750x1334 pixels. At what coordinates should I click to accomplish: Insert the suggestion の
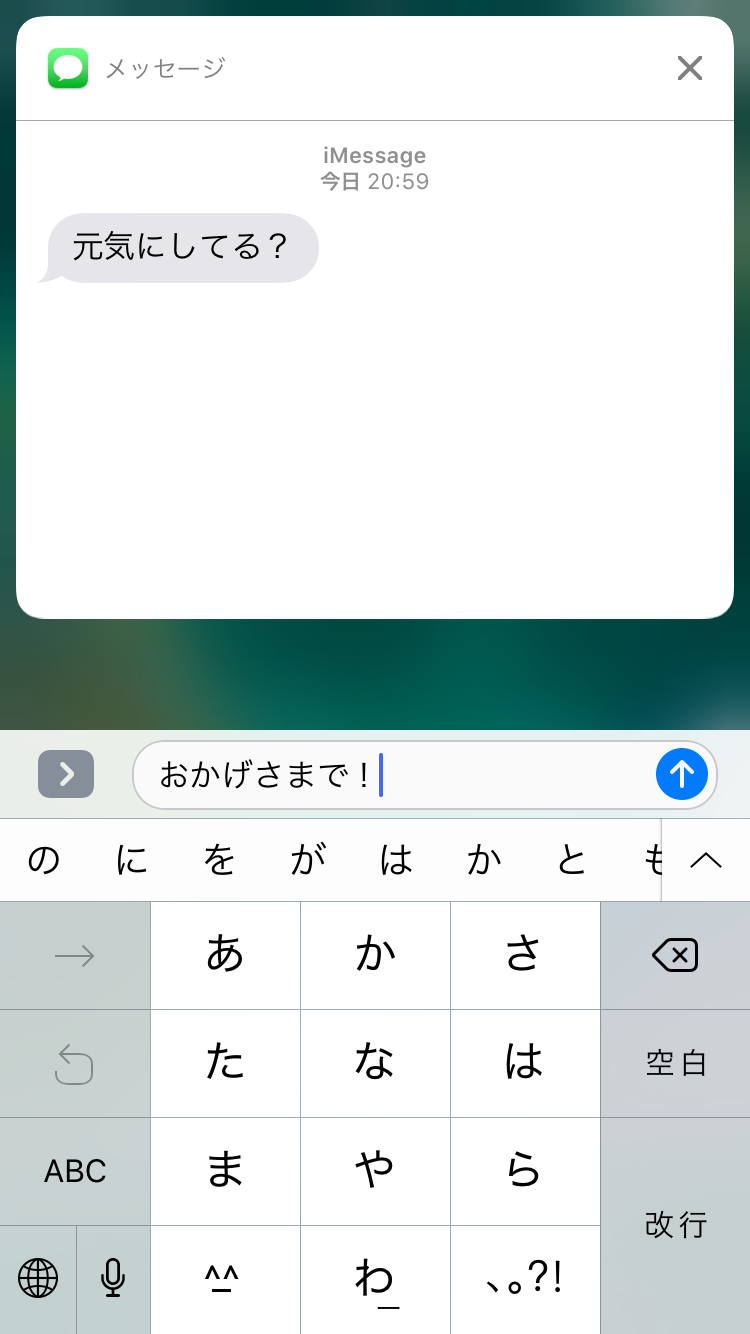[x=43, y=860]
